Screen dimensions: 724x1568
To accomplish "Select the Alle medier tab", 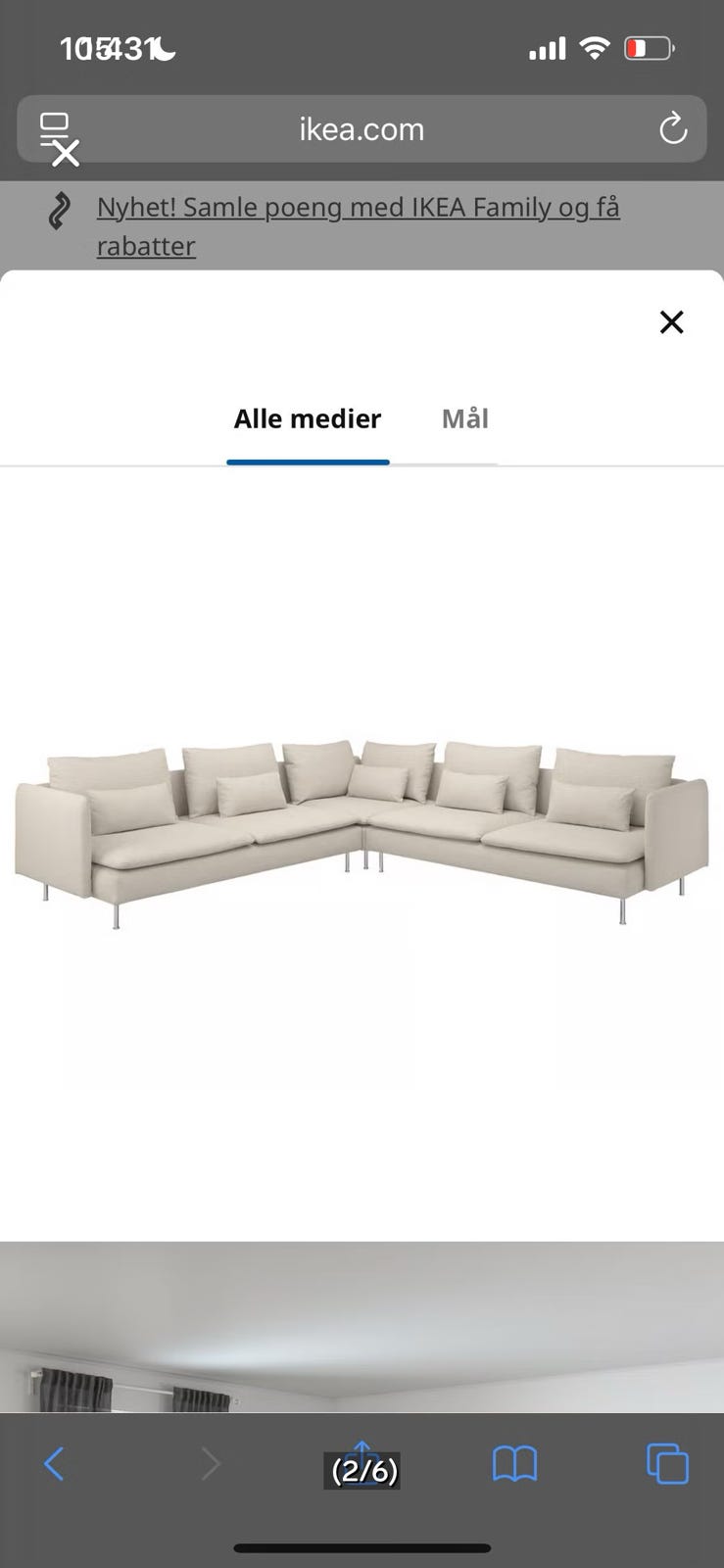I will point(308,418).
